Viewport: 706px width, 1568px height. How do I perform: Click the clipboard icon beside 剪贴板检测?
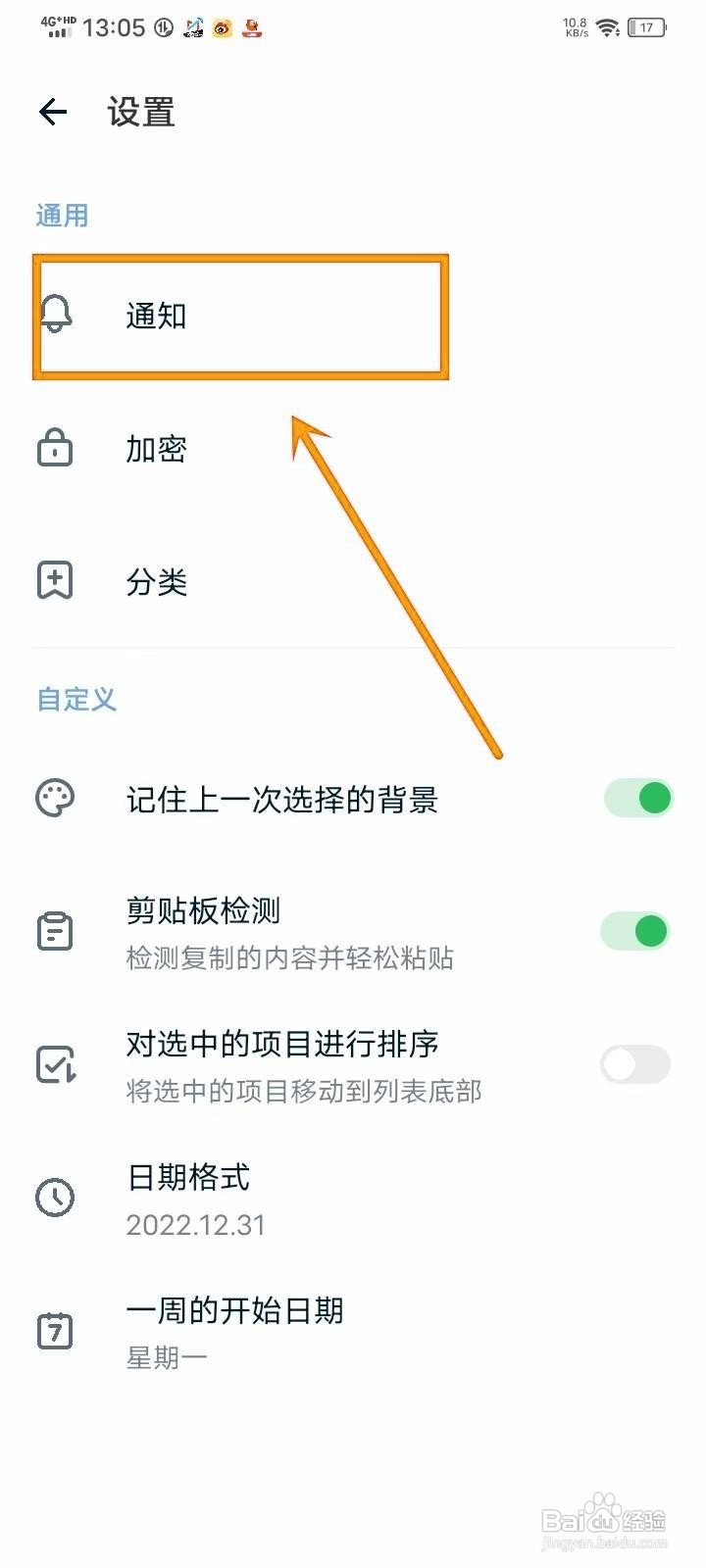point(53,930)
